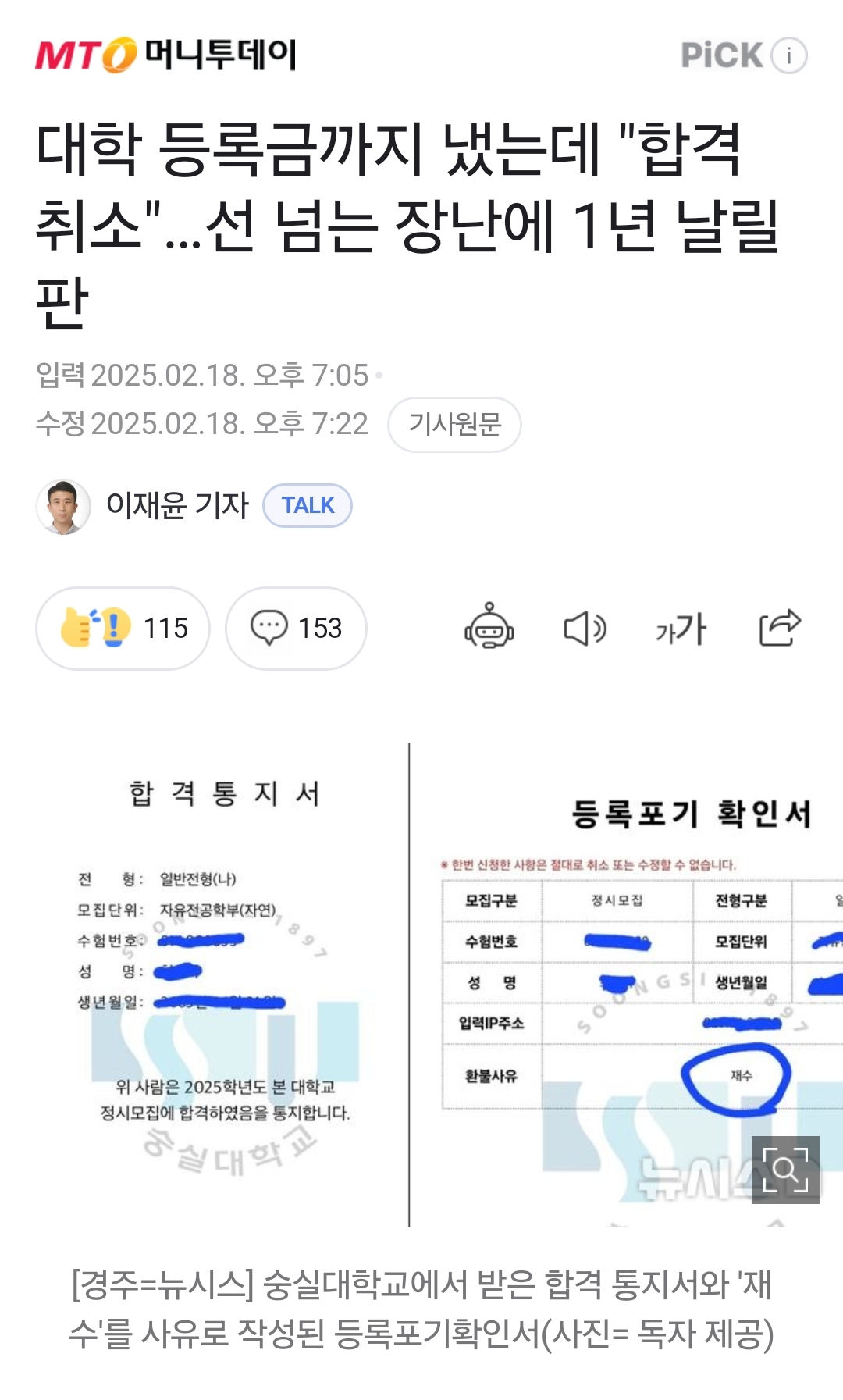
Task: Tap the TALK chip beside the reporter
Action: click(x=308, y=505)
